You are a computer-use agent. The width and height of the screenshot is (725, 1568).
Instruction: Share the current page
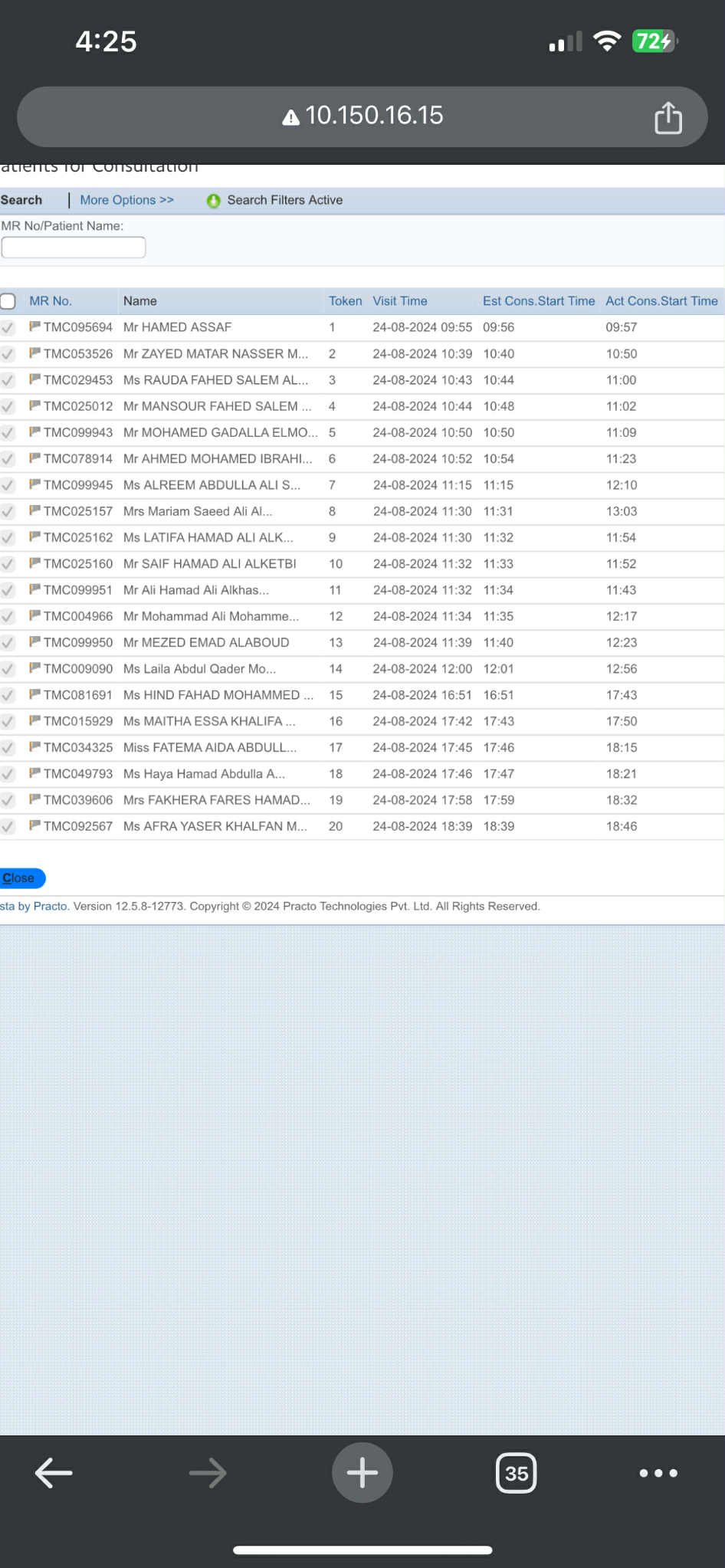click(668, 118)
